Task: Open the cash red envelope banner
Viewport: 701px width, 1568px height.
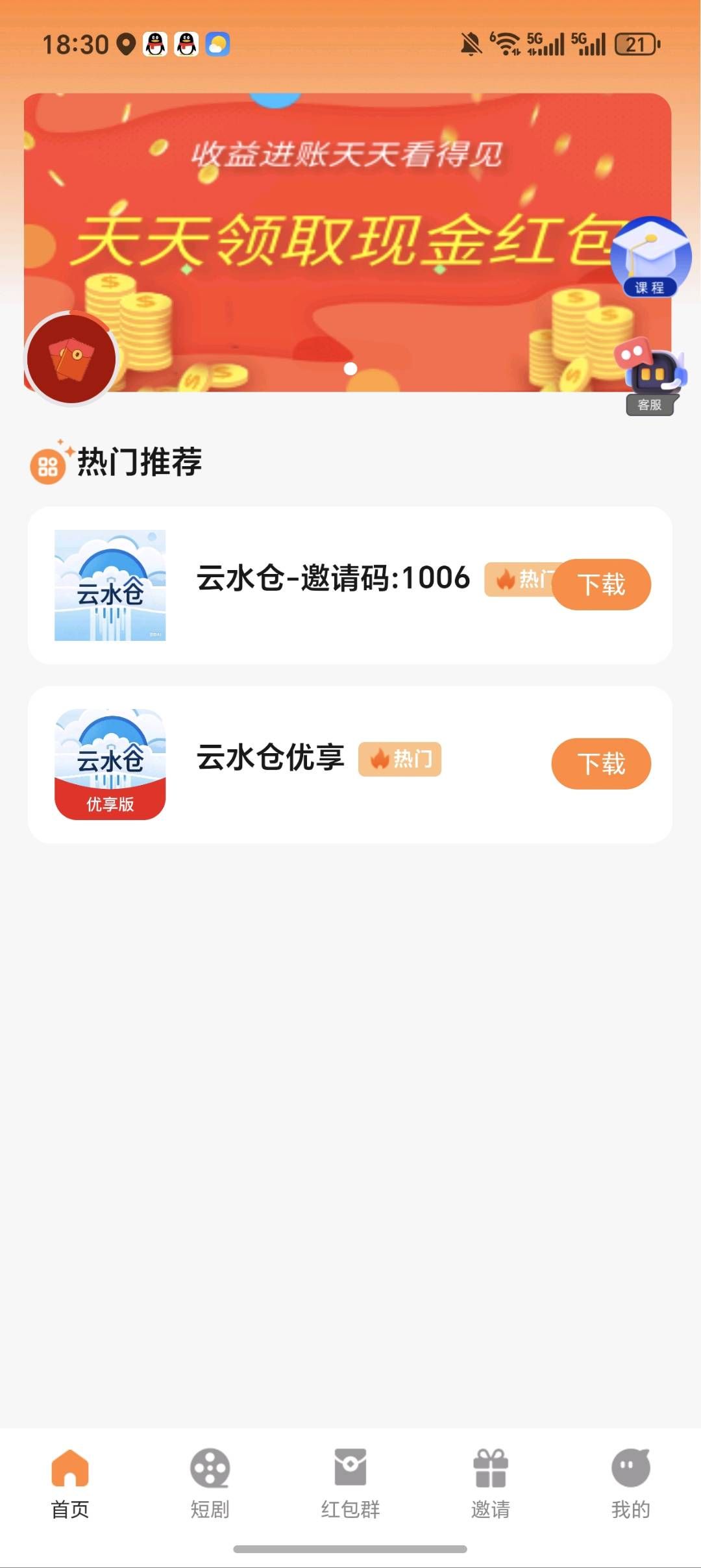Action: pos(347,242)
